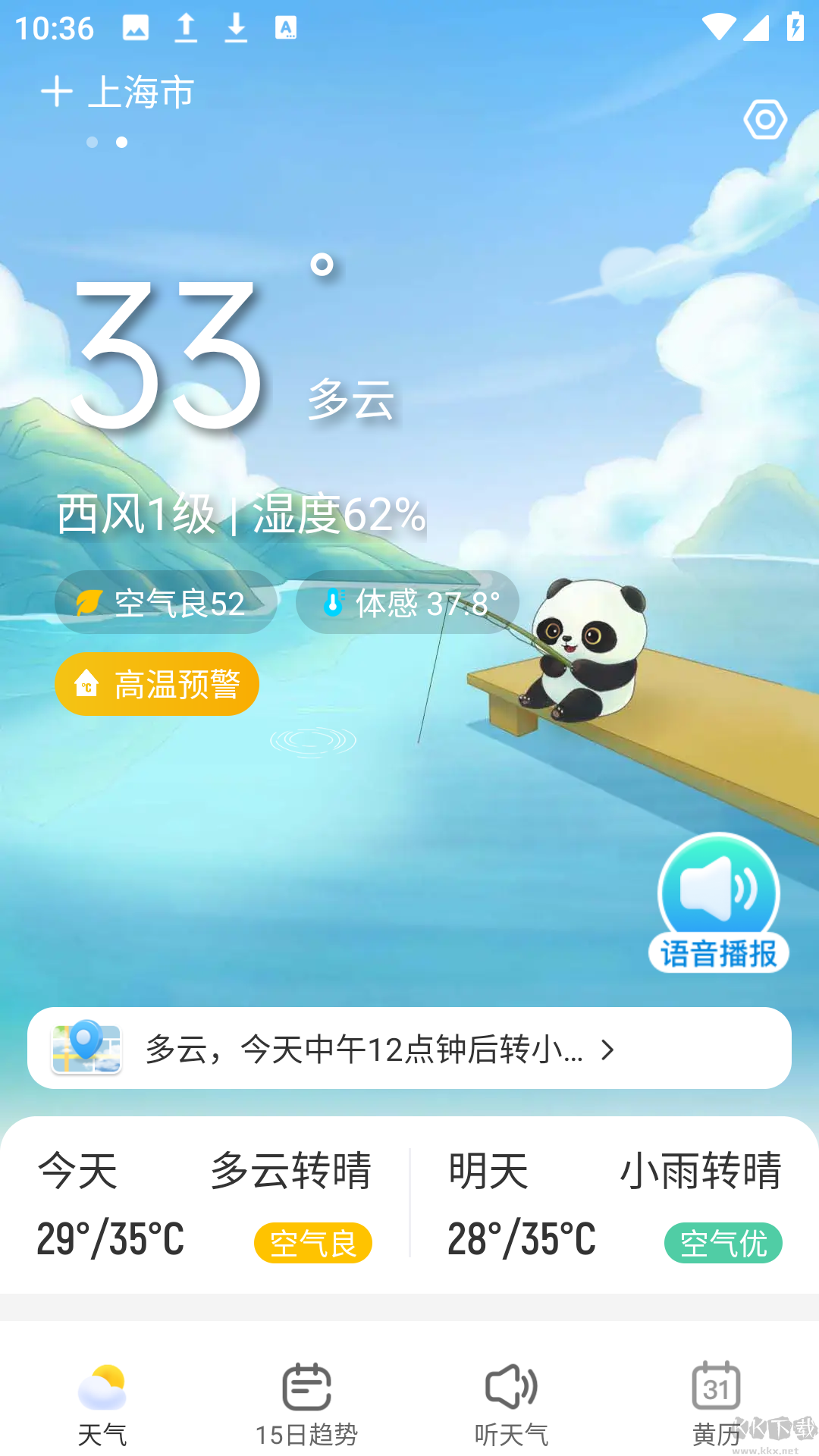Open the 空气良52 air quality chip
The height and width of the screenshot is (1456, 819).
point(165,603)
